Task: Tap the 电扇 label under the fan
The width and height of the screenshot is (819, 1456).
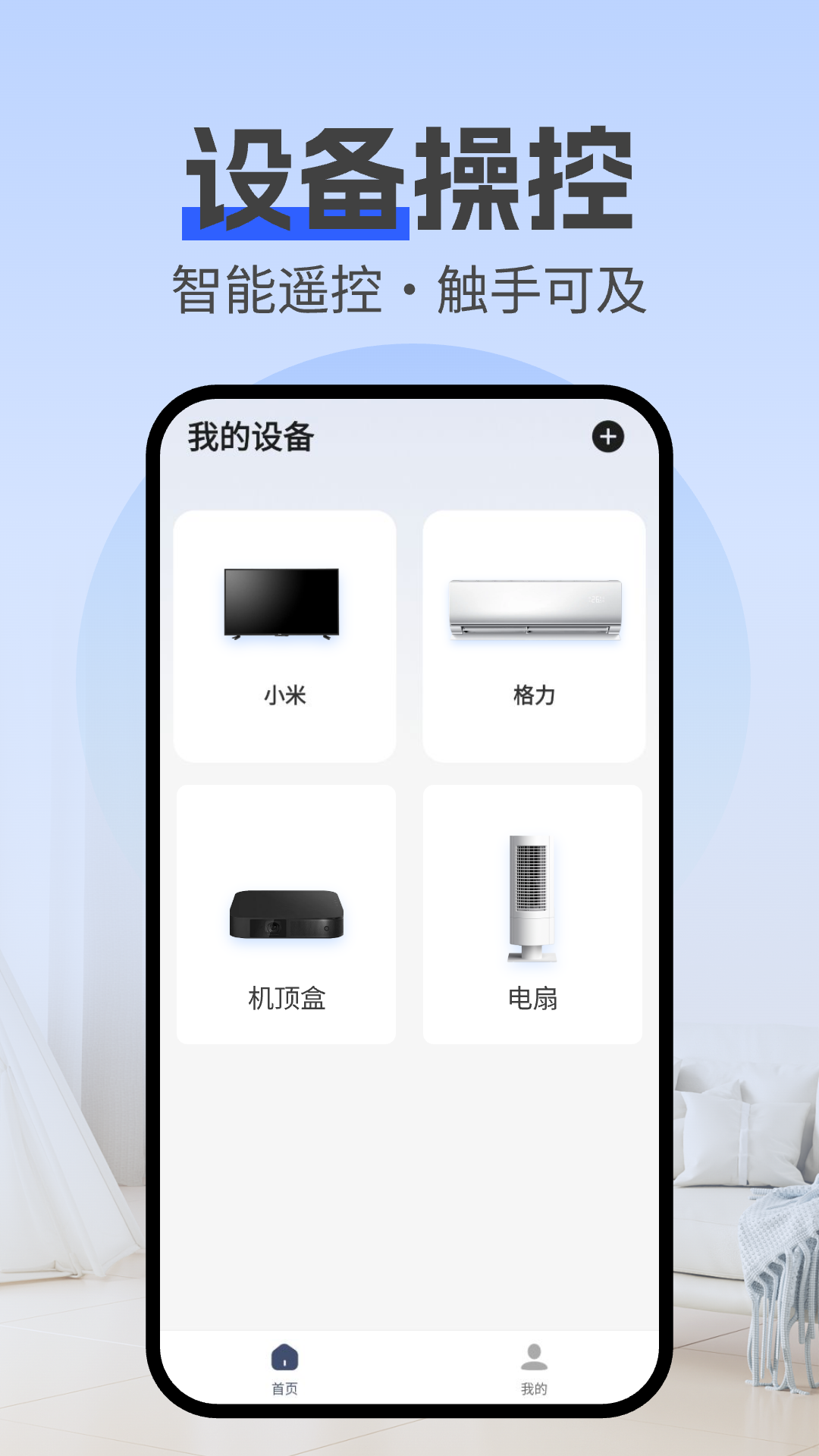Action: [534, 1000]
